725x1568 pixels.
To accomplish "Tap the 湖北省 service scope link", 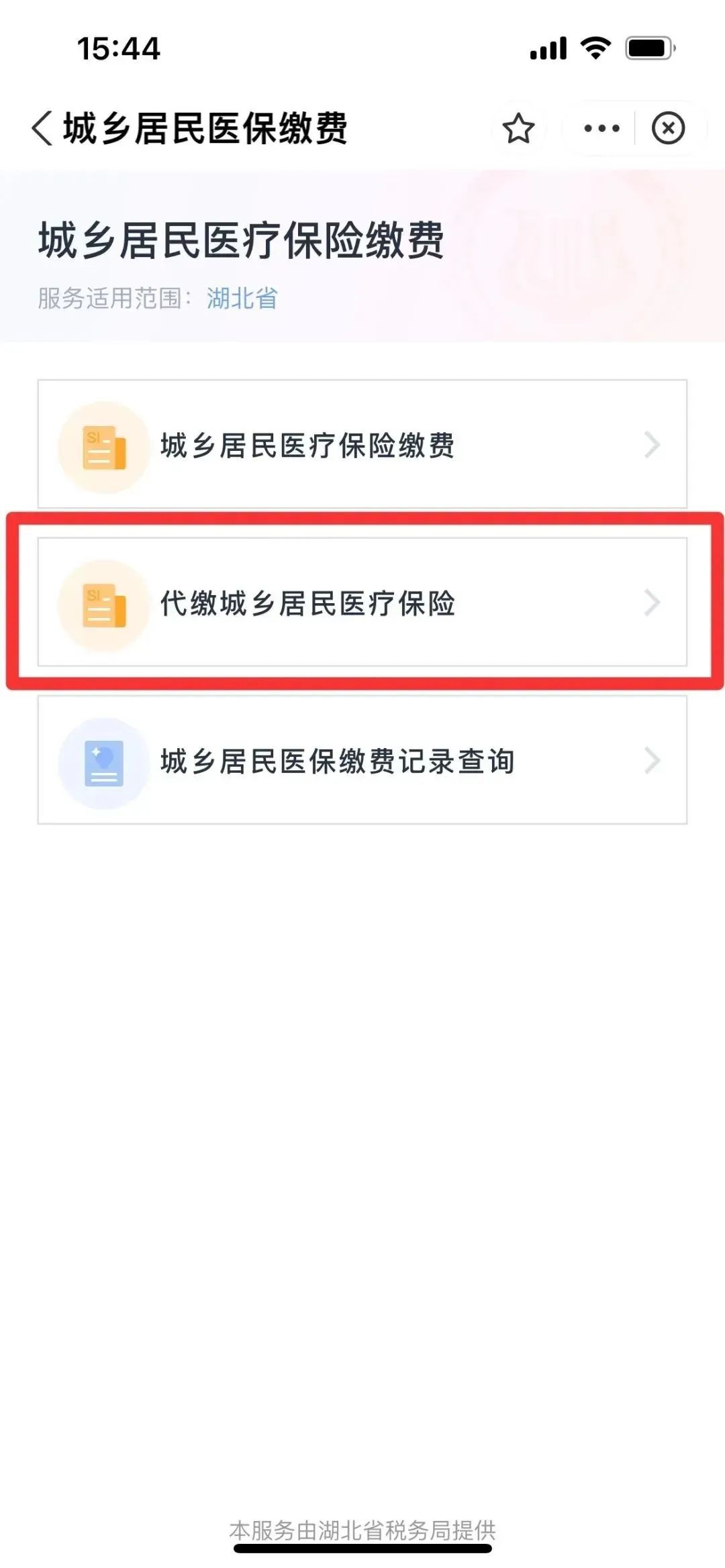I will point(242,298).
